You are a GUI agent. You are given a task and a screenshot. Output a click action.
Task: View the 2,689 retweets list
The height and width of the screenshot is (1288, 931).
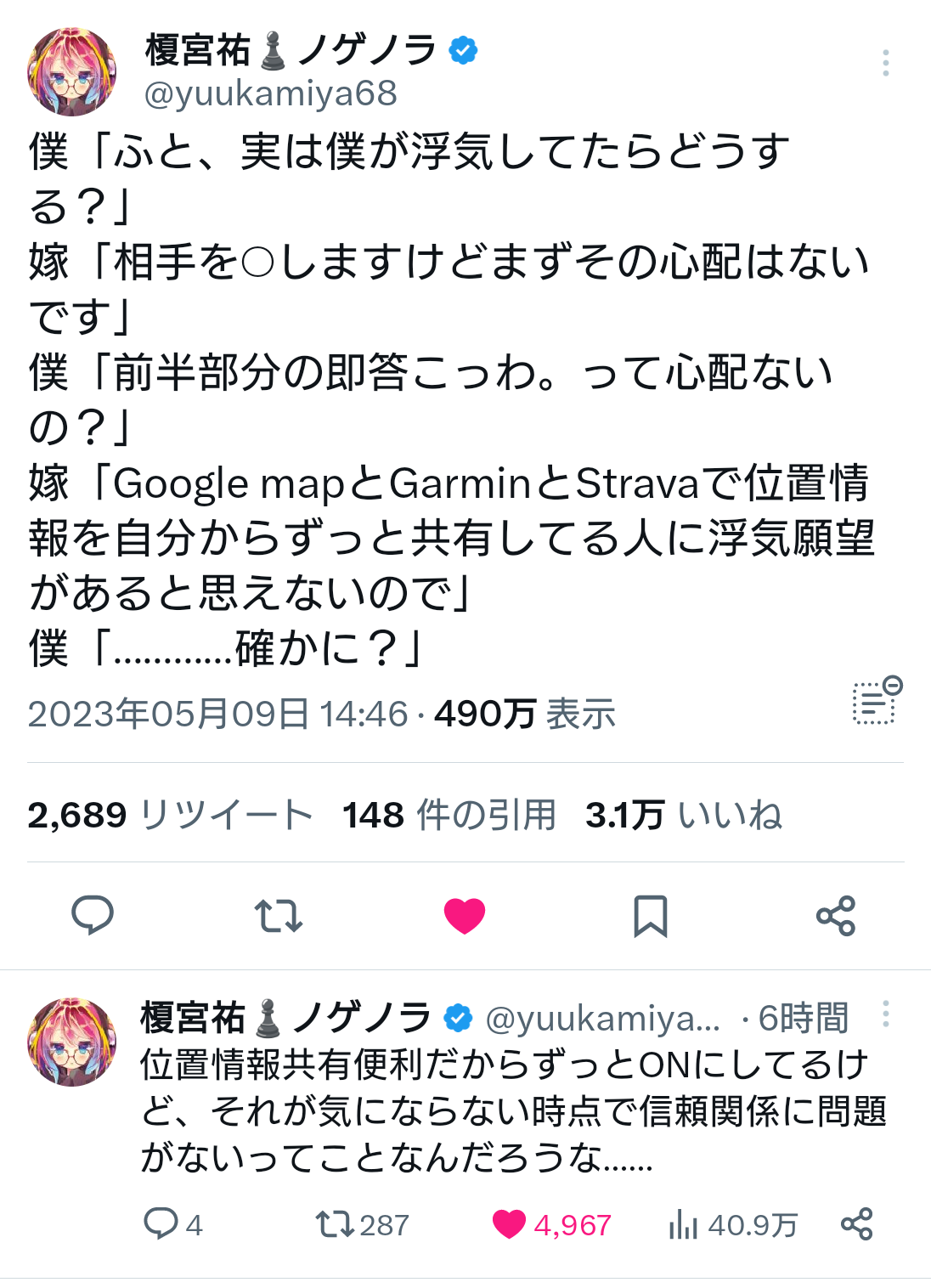coord(170,815)
